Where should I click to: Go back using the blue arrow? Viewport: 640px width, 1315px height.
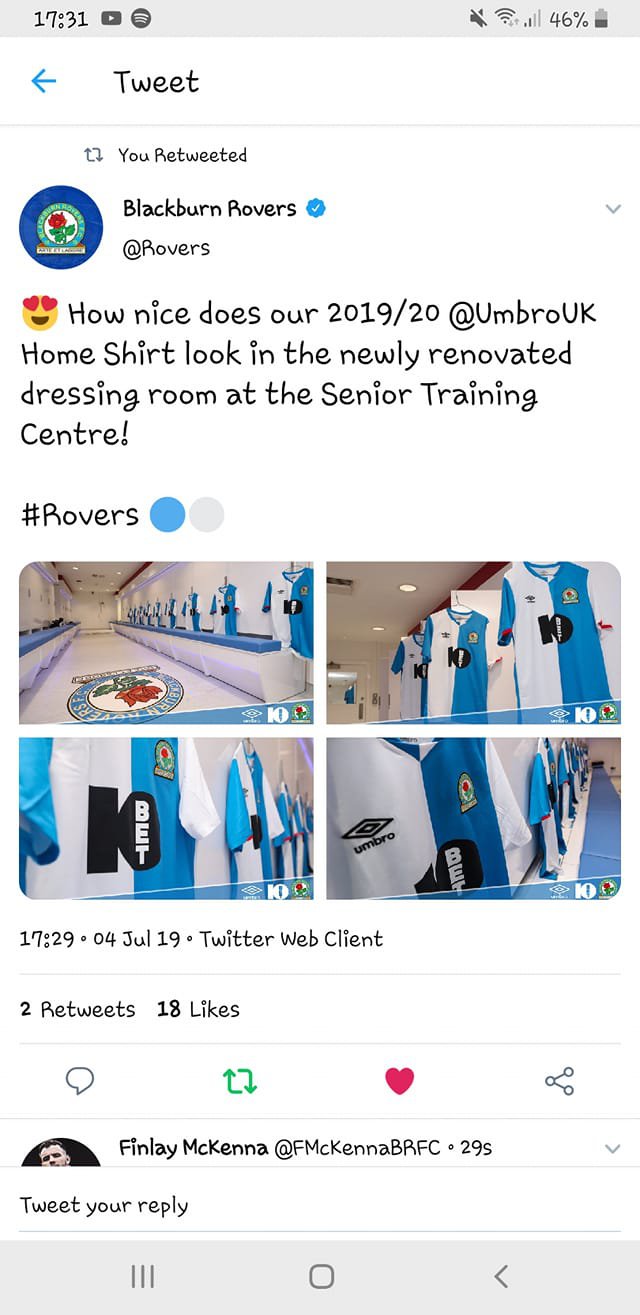tap(44, 81)
